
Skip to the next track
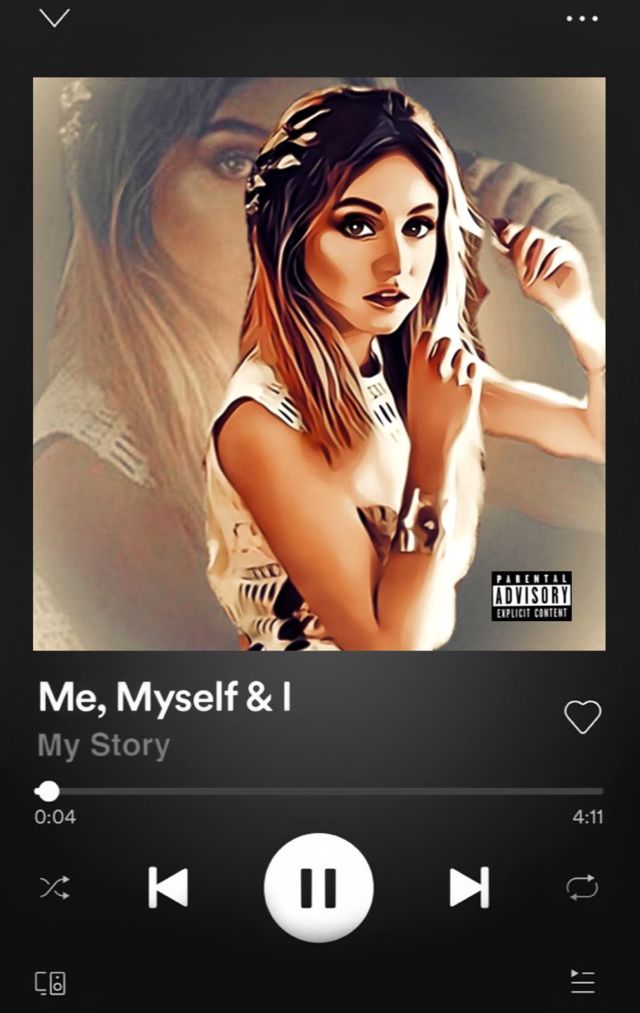(468, 887)
